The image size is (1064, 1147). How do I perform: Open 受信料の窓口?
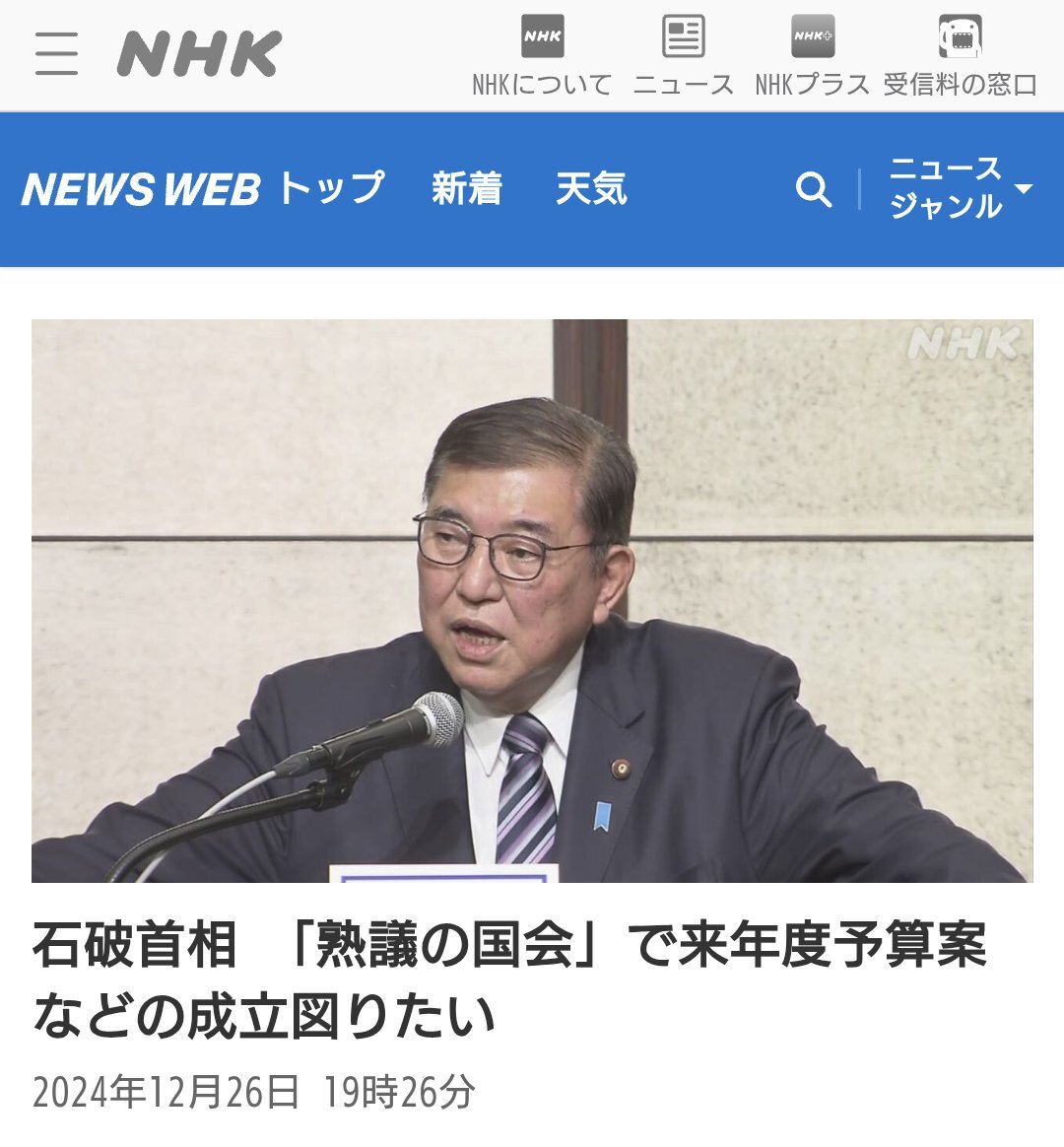click(960, 57)
